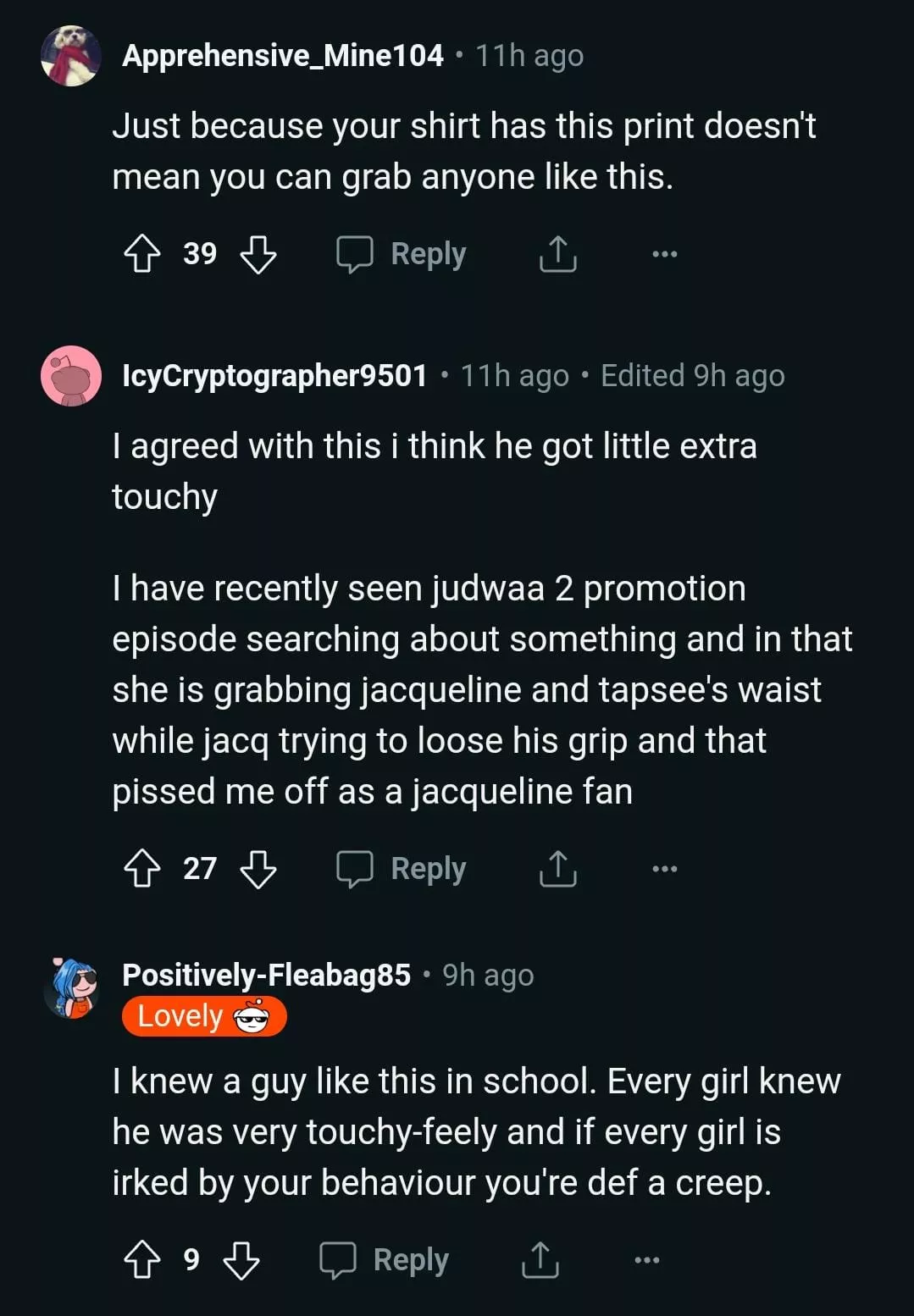This screenshot has height=1316, width=914.
Task: Upvote Apprehensive_Mine104's comment
Action: point(142,254)
